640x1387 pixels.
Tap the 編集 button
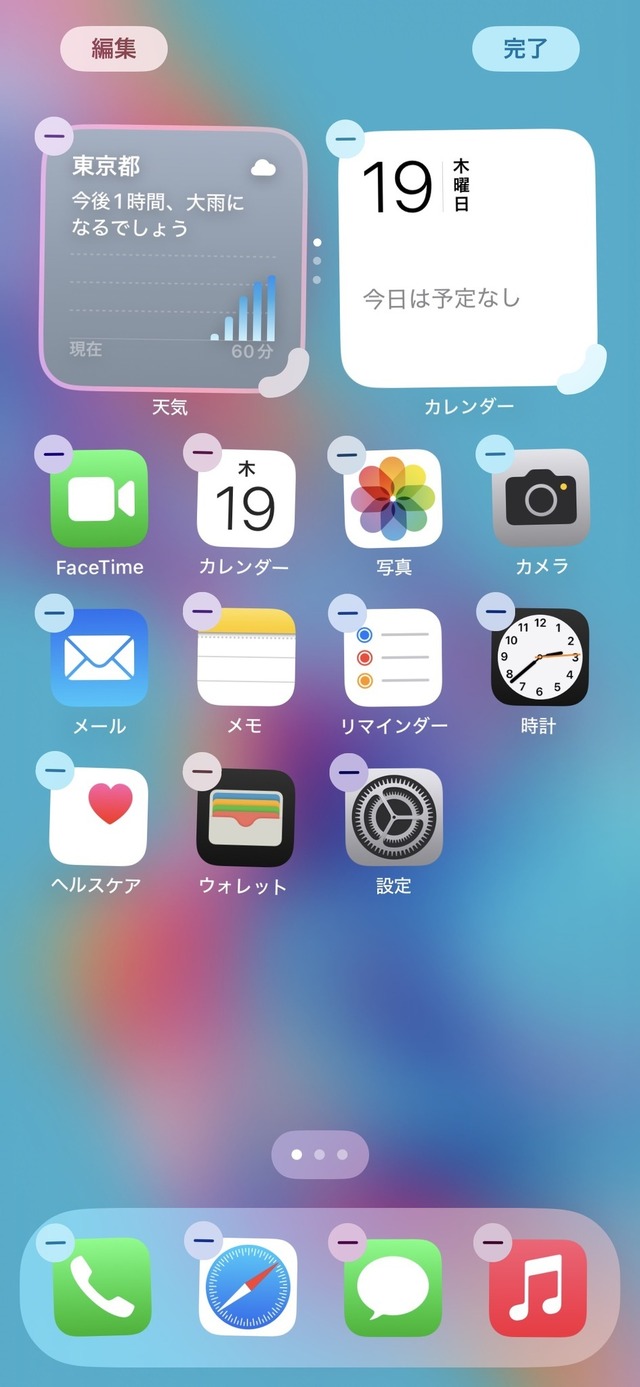click(x=114, y=49)
